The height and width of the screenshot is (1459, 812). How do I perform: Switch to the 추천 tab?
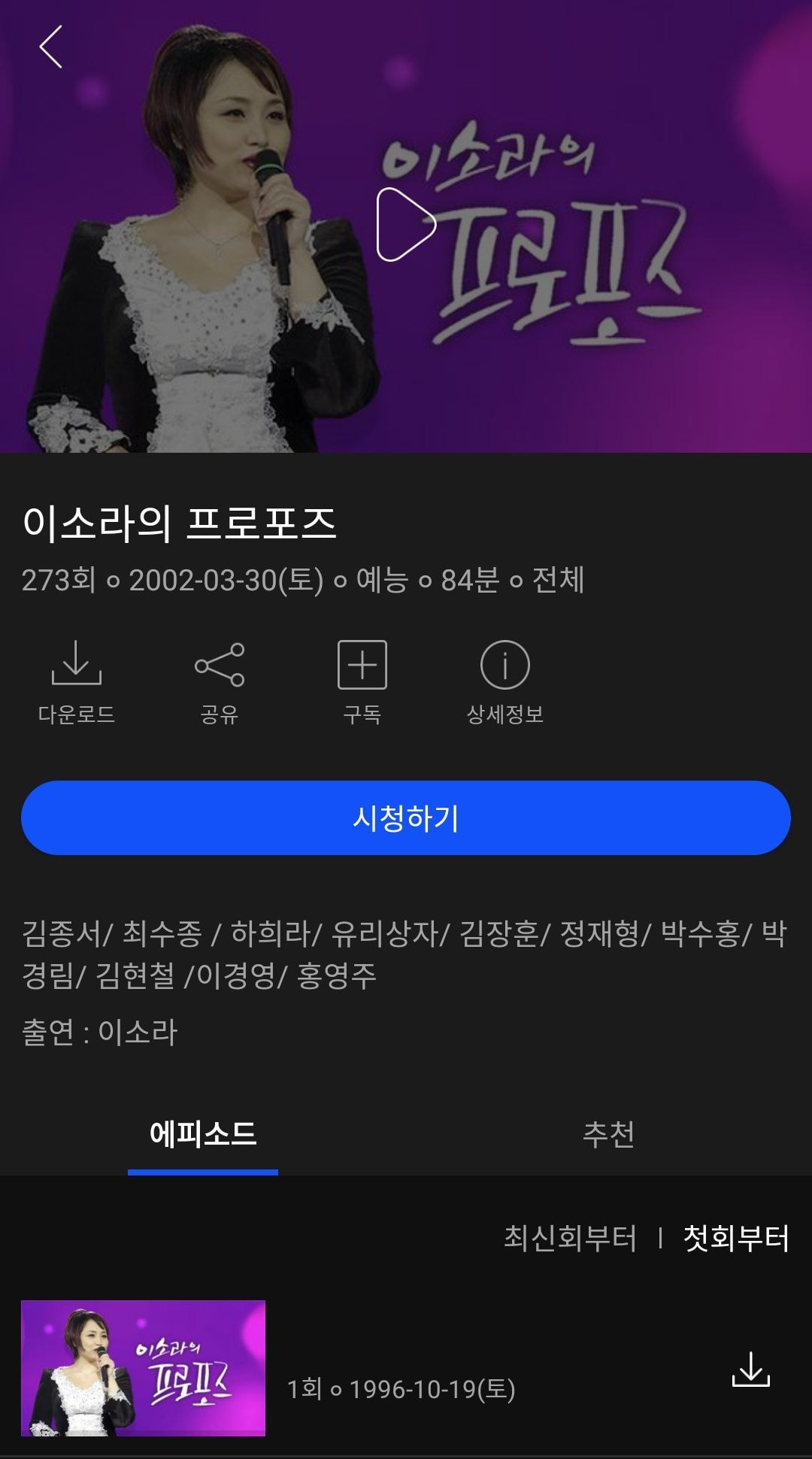point(608,1134)
